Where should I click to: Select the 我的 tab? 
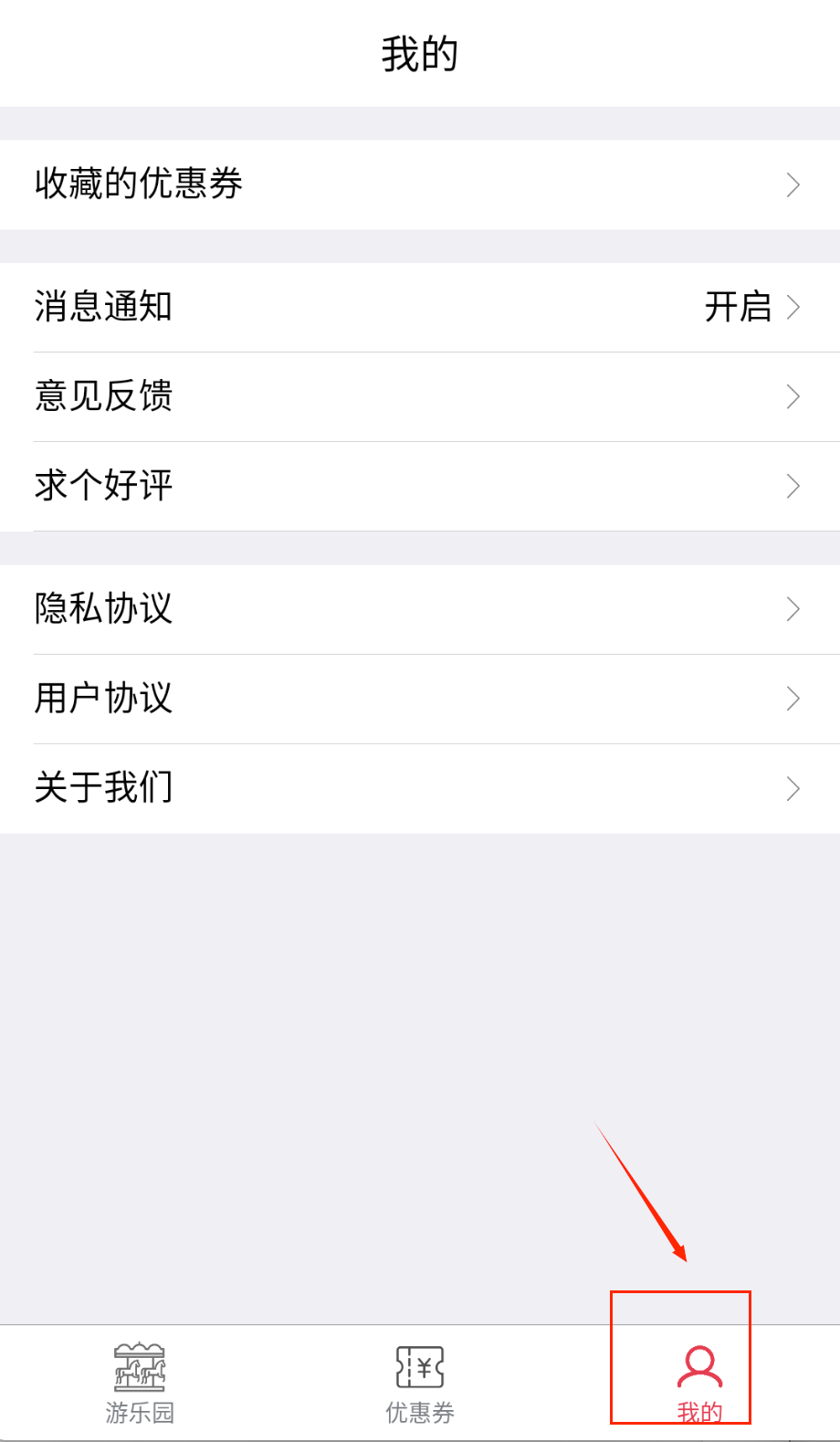click(699, 1383)
